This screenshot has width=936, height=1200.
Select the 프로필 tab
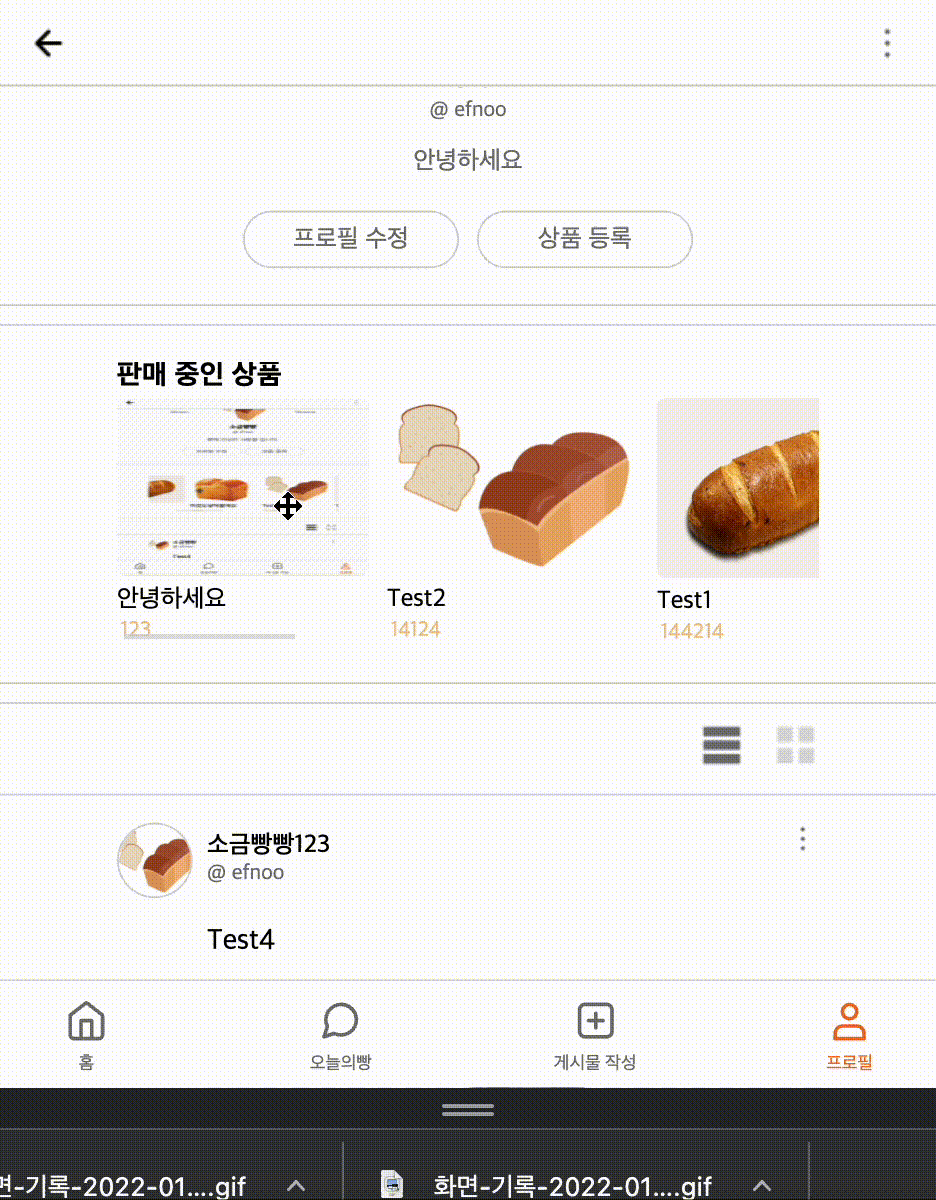pos(849,1035)
